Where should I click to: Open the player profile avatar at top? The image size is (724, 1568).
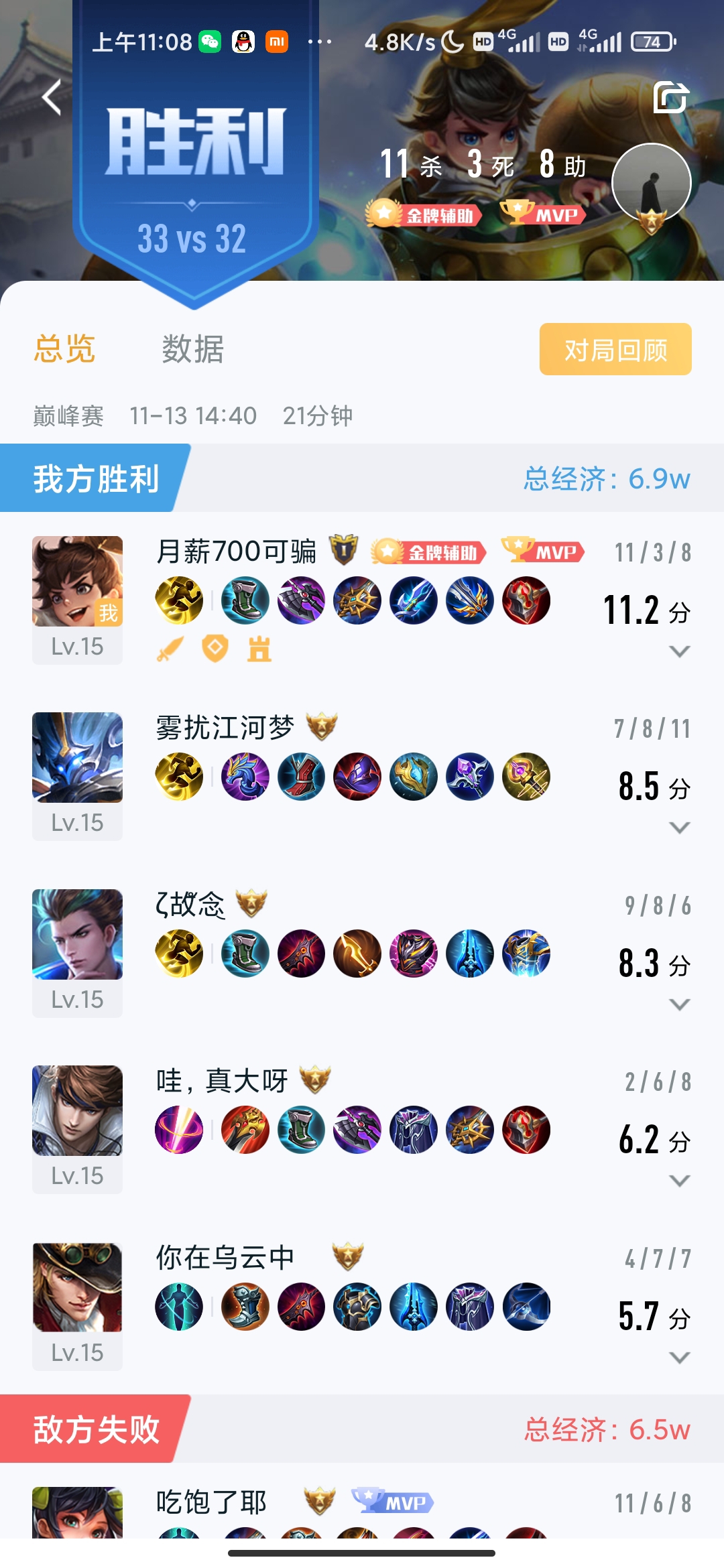[x=651, y=183]
